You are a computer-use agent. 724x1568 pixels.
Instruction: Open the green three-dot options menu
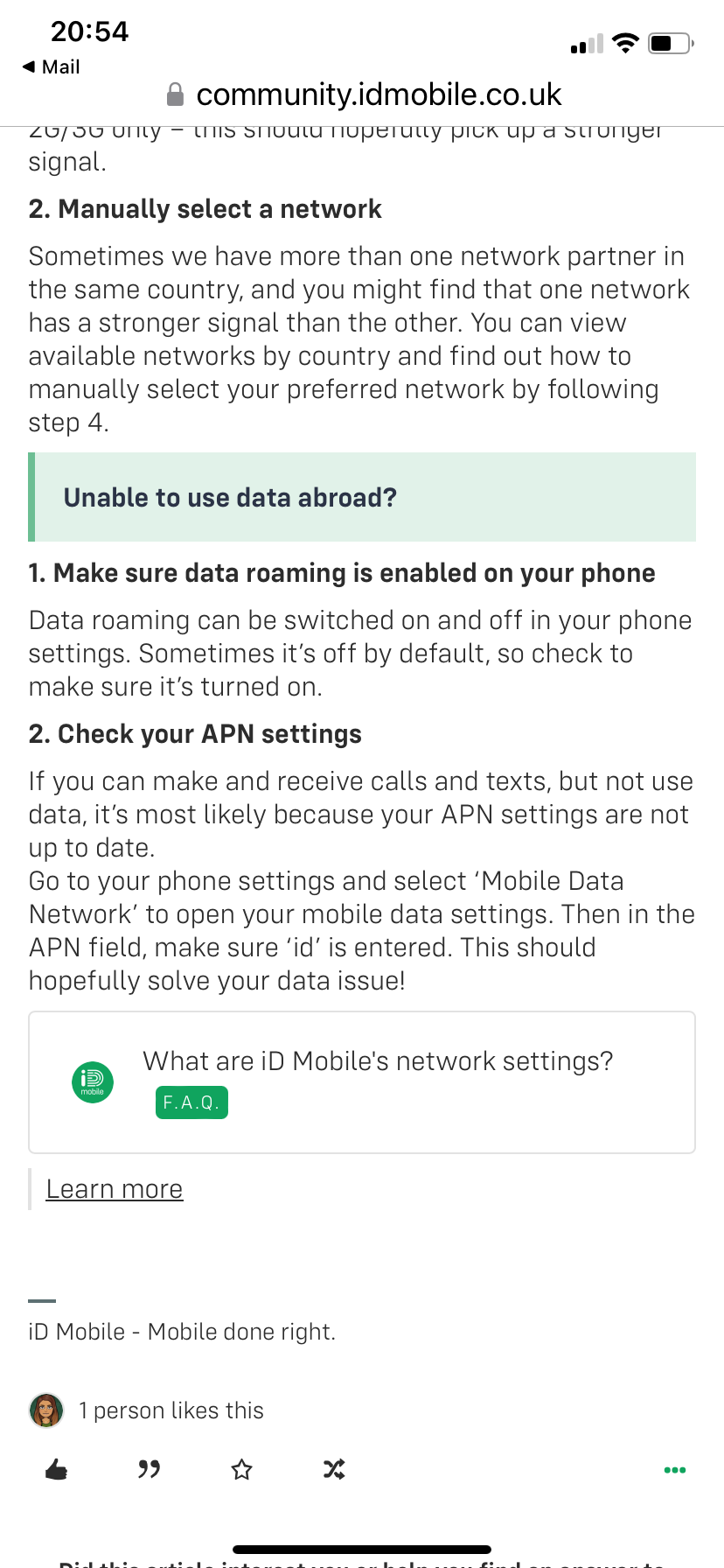tap(675, 1470)
